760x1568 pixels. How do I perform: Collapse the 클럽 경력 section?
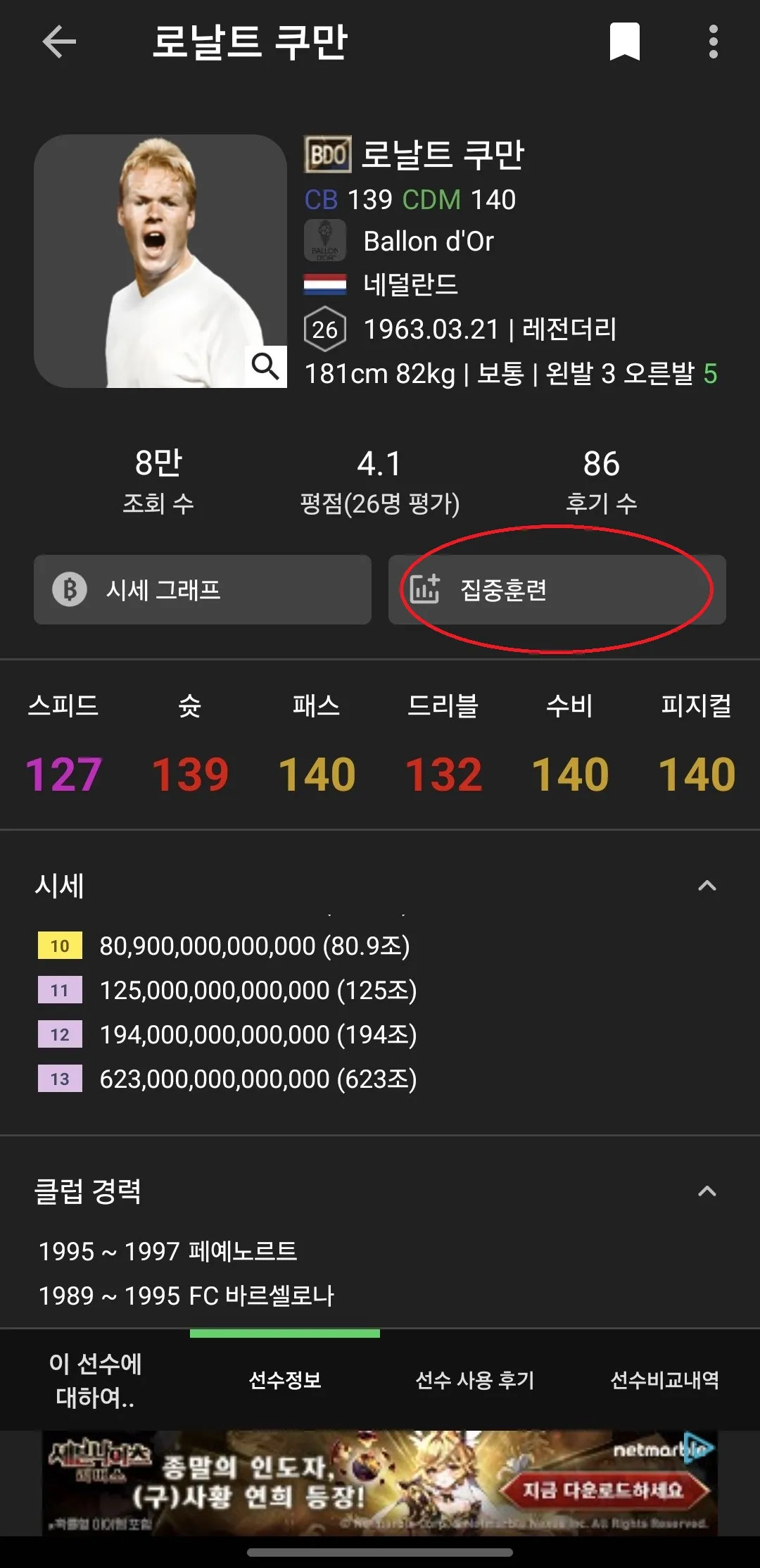click(x=707, y=1191)
